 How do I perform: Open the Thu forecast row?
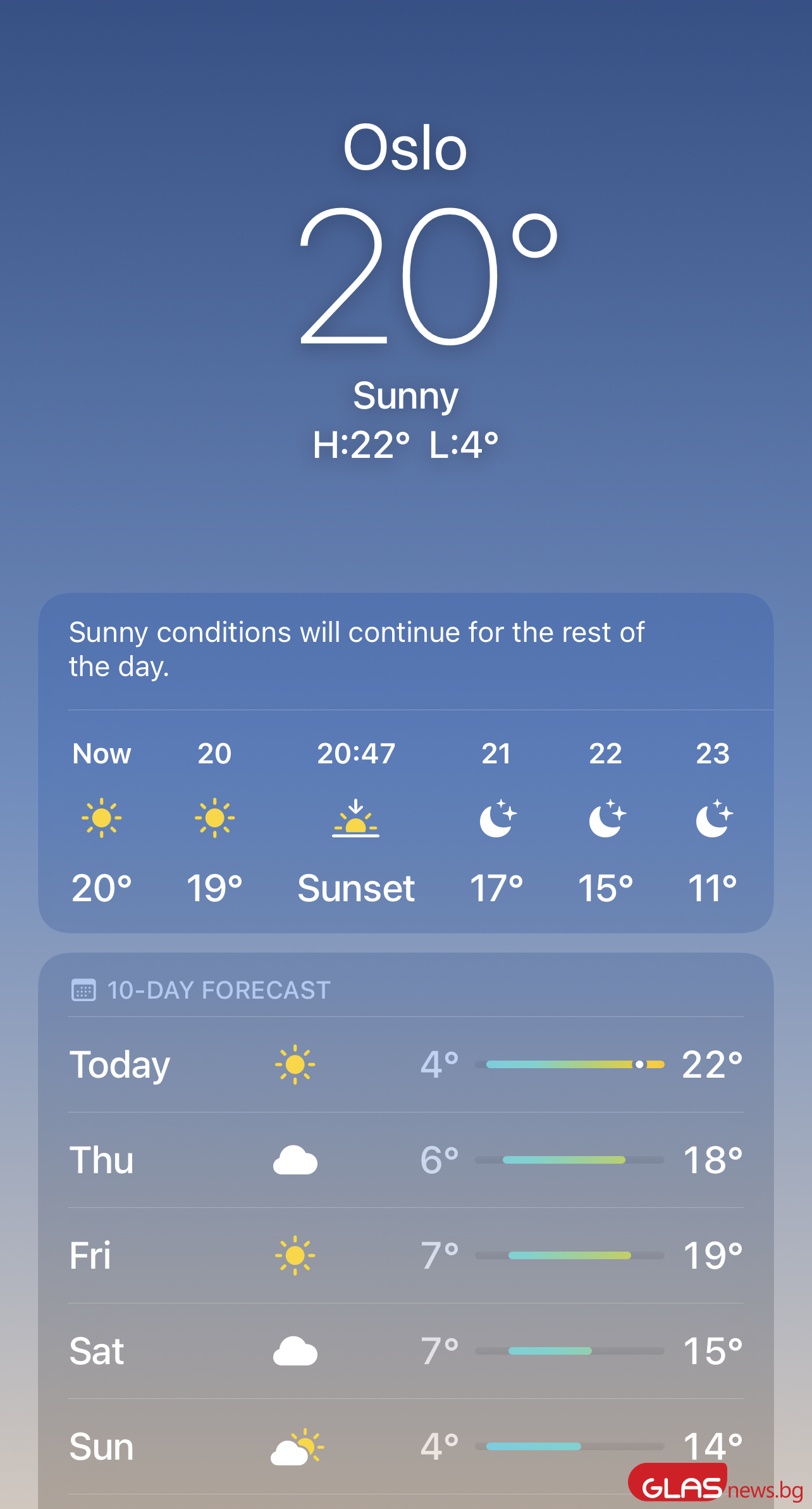click(405, 1160)
